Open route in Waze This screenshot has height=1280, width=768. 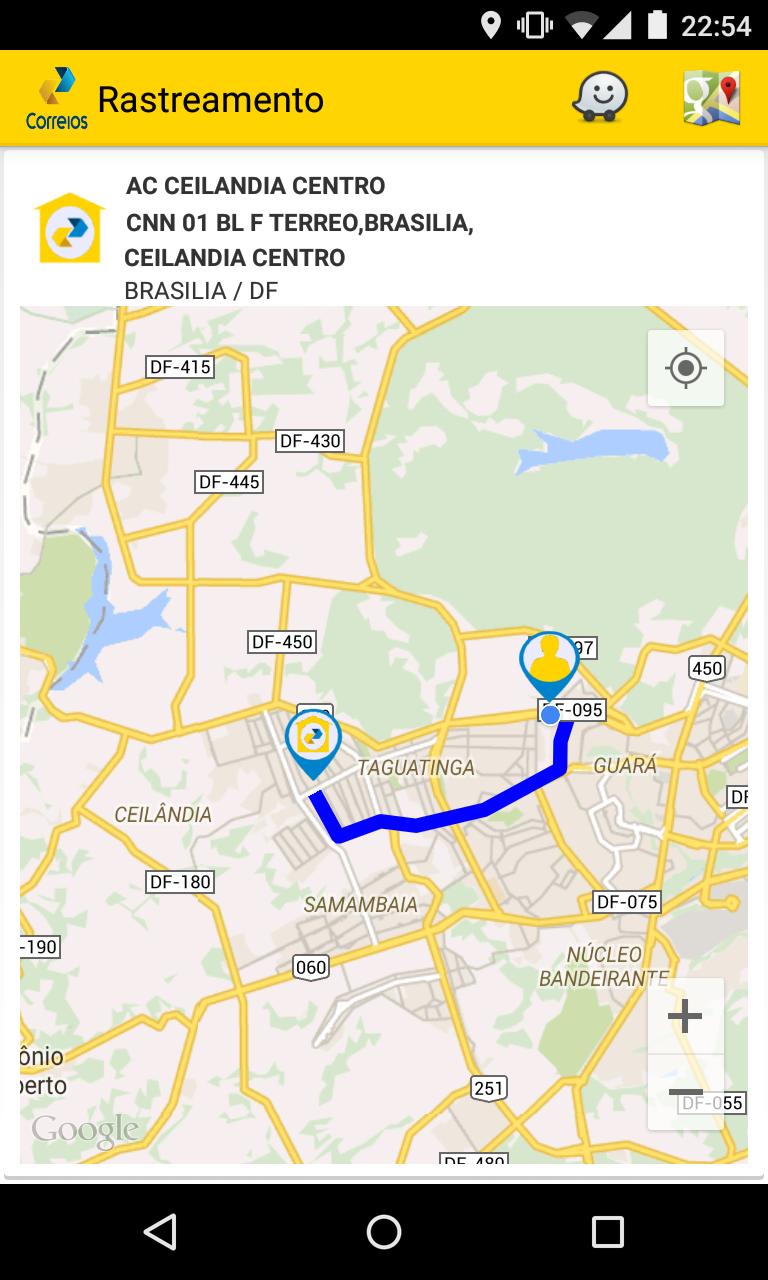point(600,99)
